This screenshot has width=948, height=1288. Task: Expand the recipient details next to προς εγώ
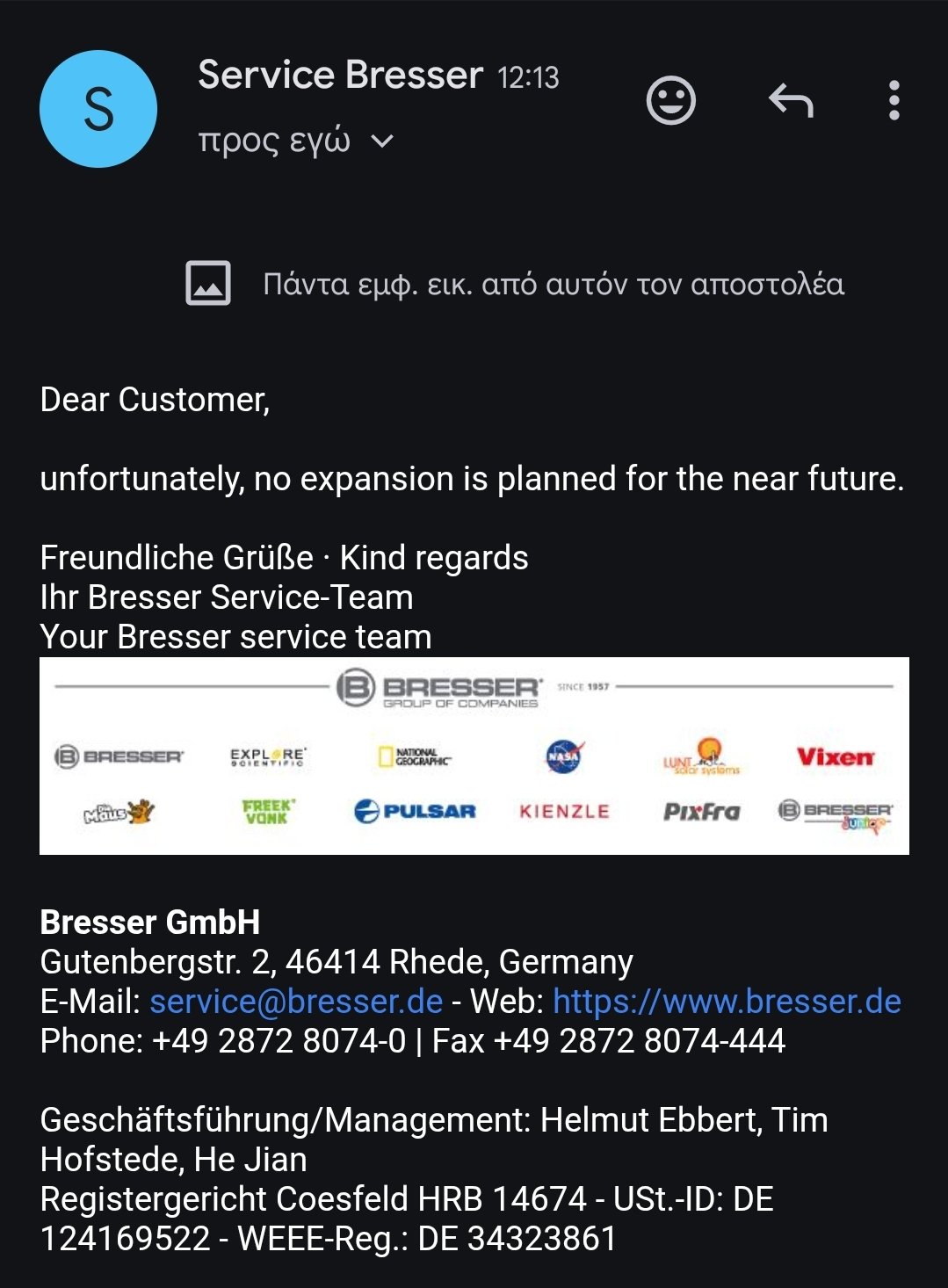pos(382,141)
